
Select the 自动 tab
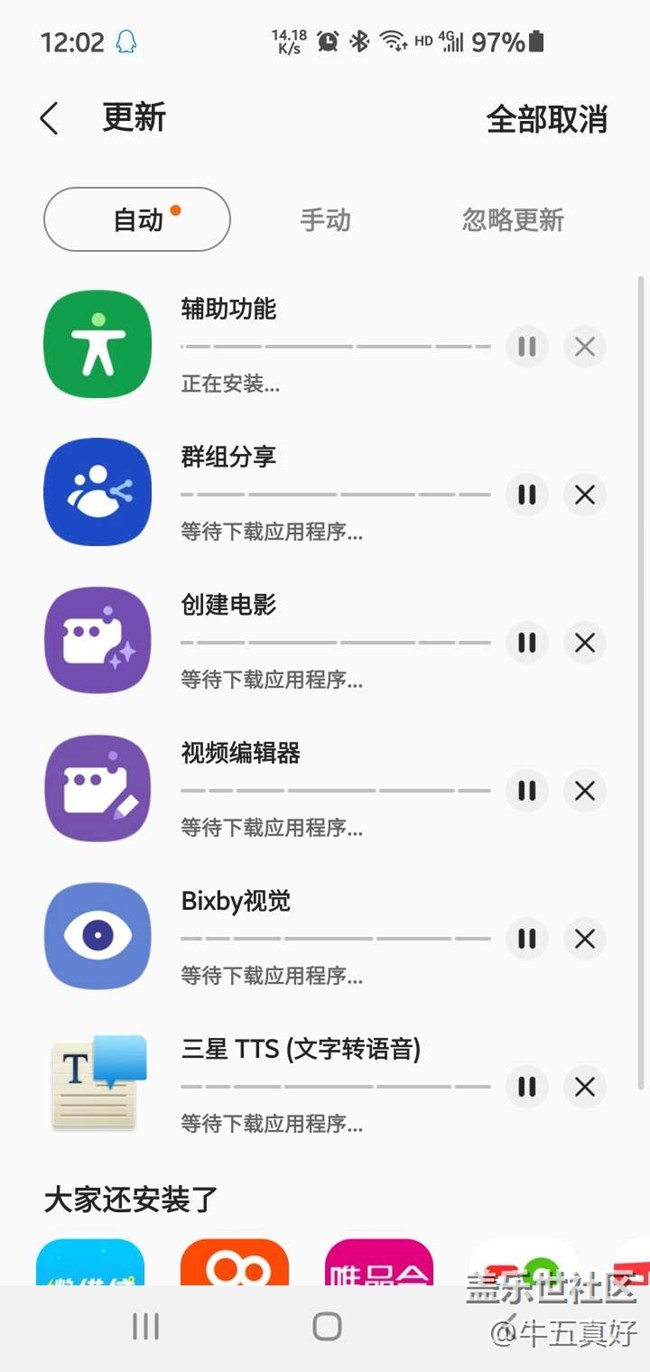pyautogui.click(x=137, y=219)
